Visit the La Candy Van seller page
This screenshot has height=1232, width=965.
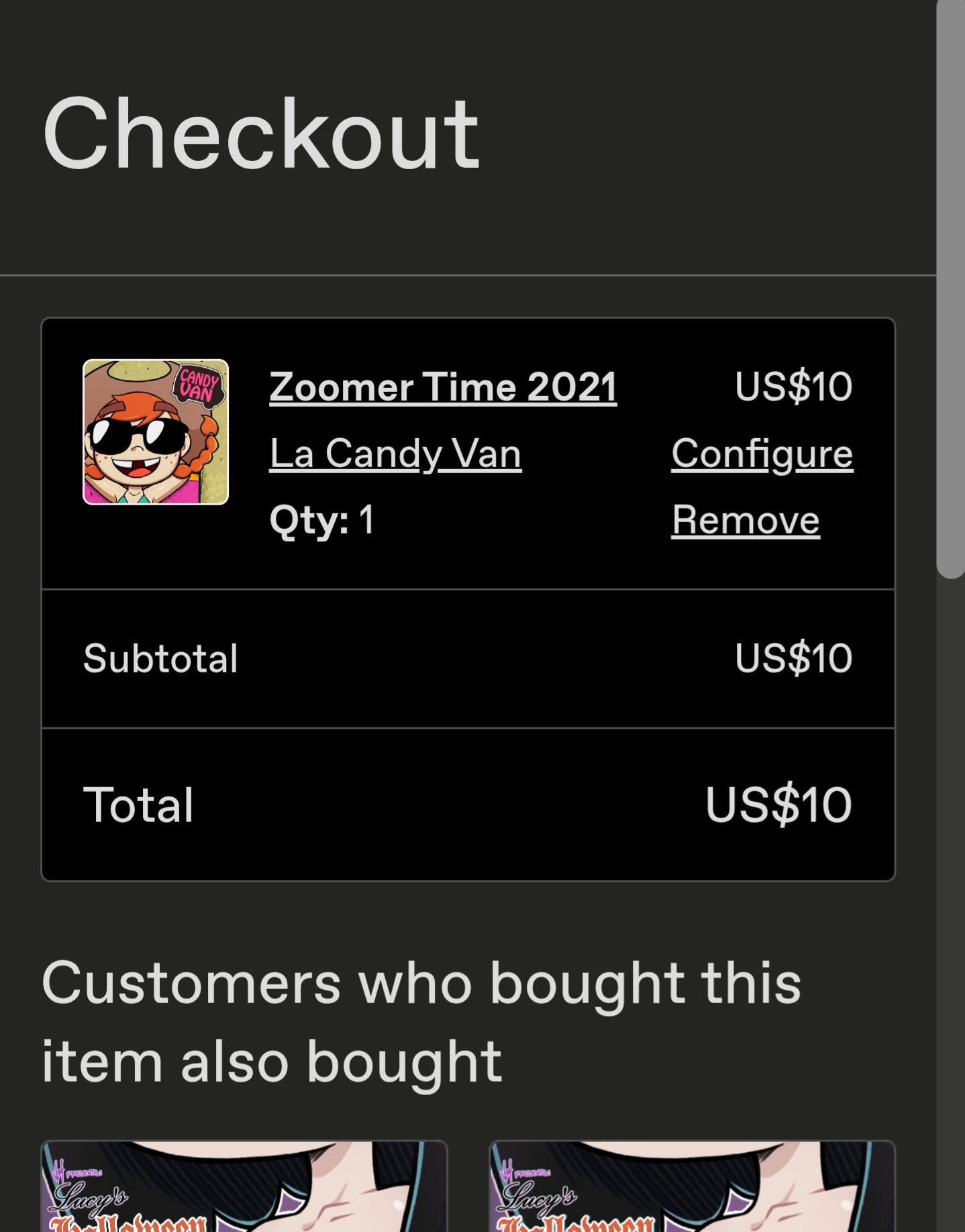pos(395,454)
